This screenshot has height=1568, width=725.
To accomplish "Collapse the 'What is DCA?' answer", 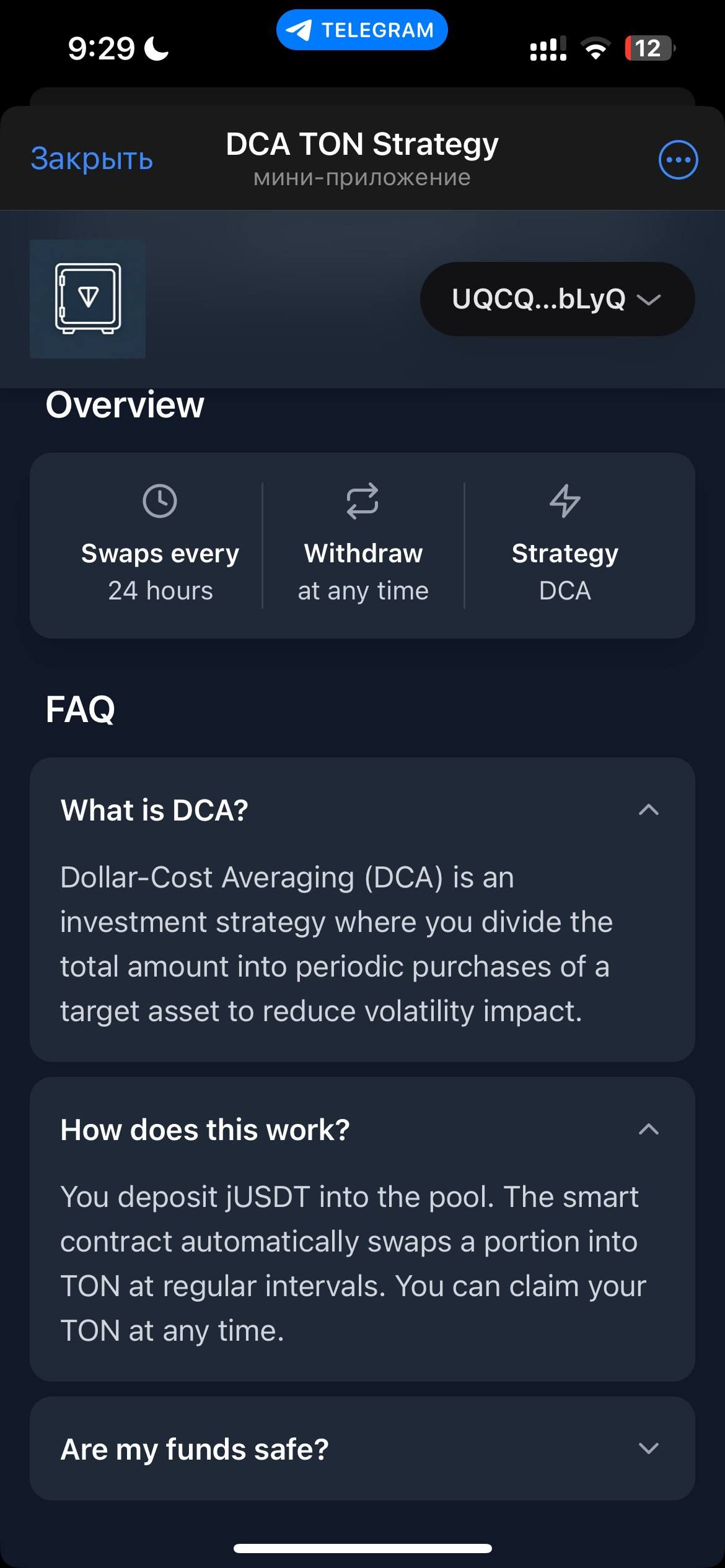I will click(648, 810).
